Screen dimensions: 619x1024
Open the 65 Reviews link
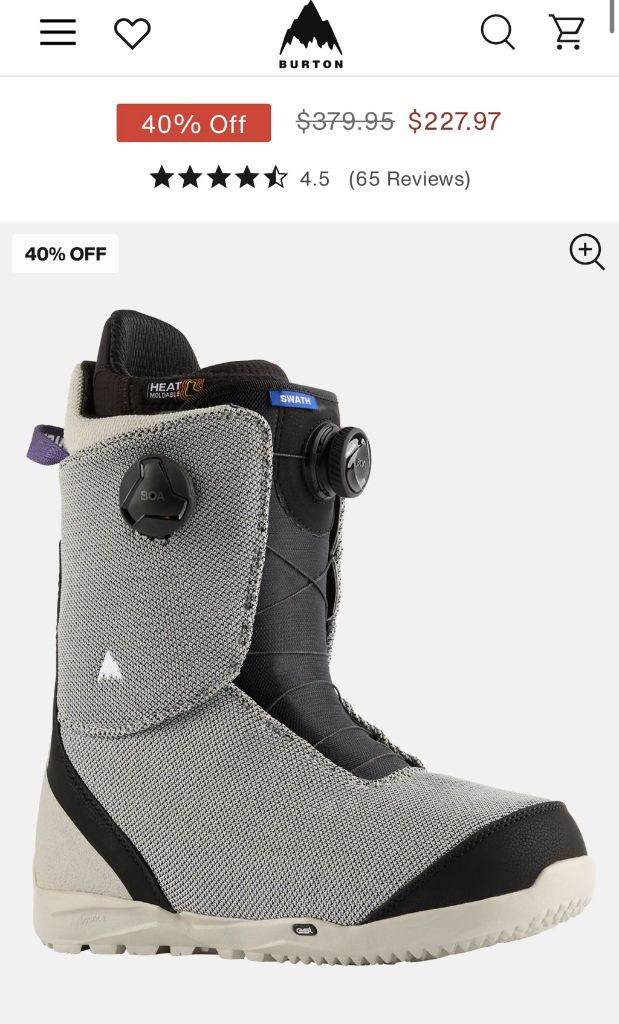tap(409, 179)
